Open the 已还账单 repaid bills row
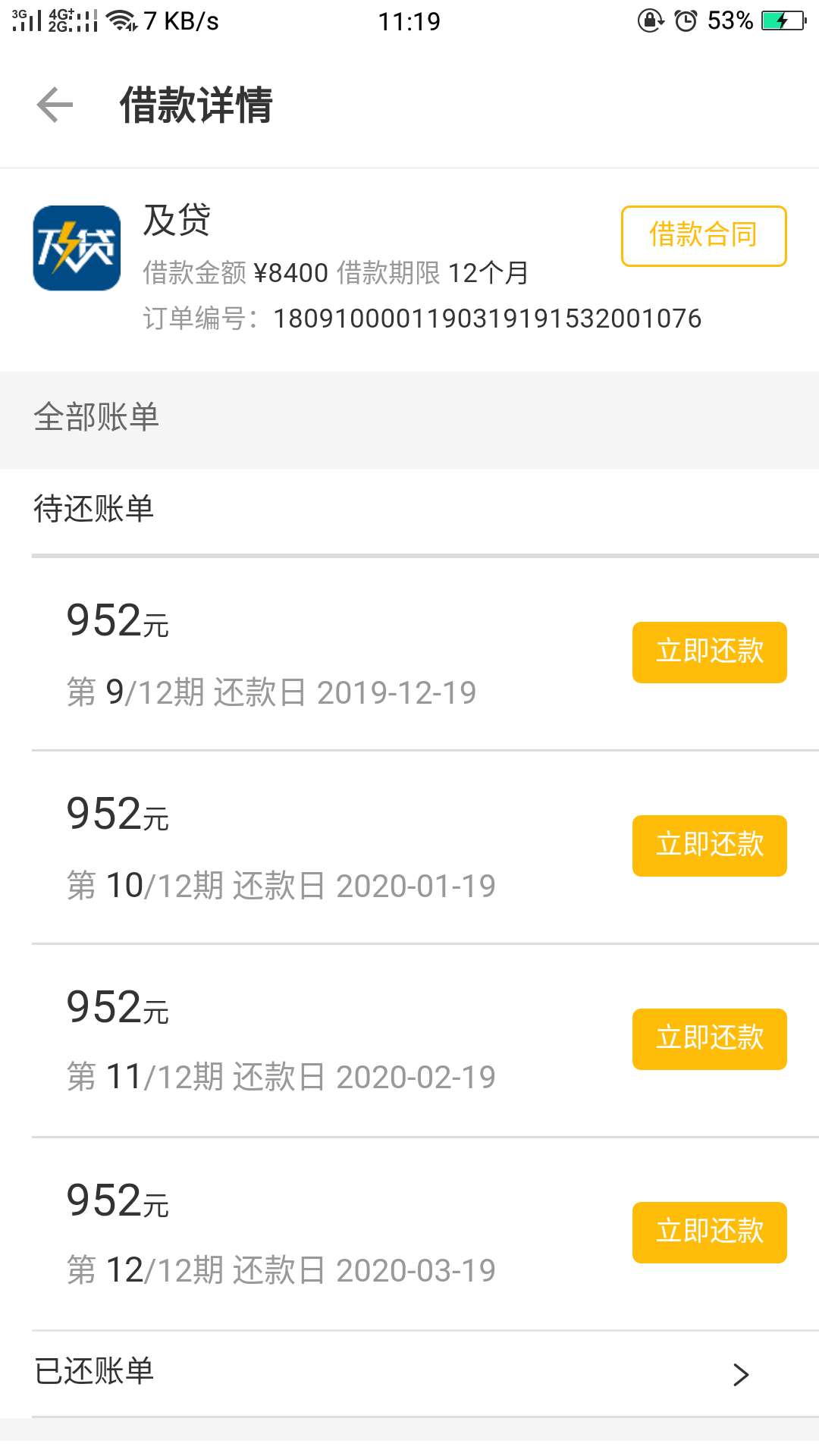 click(x=409, y=1373)
